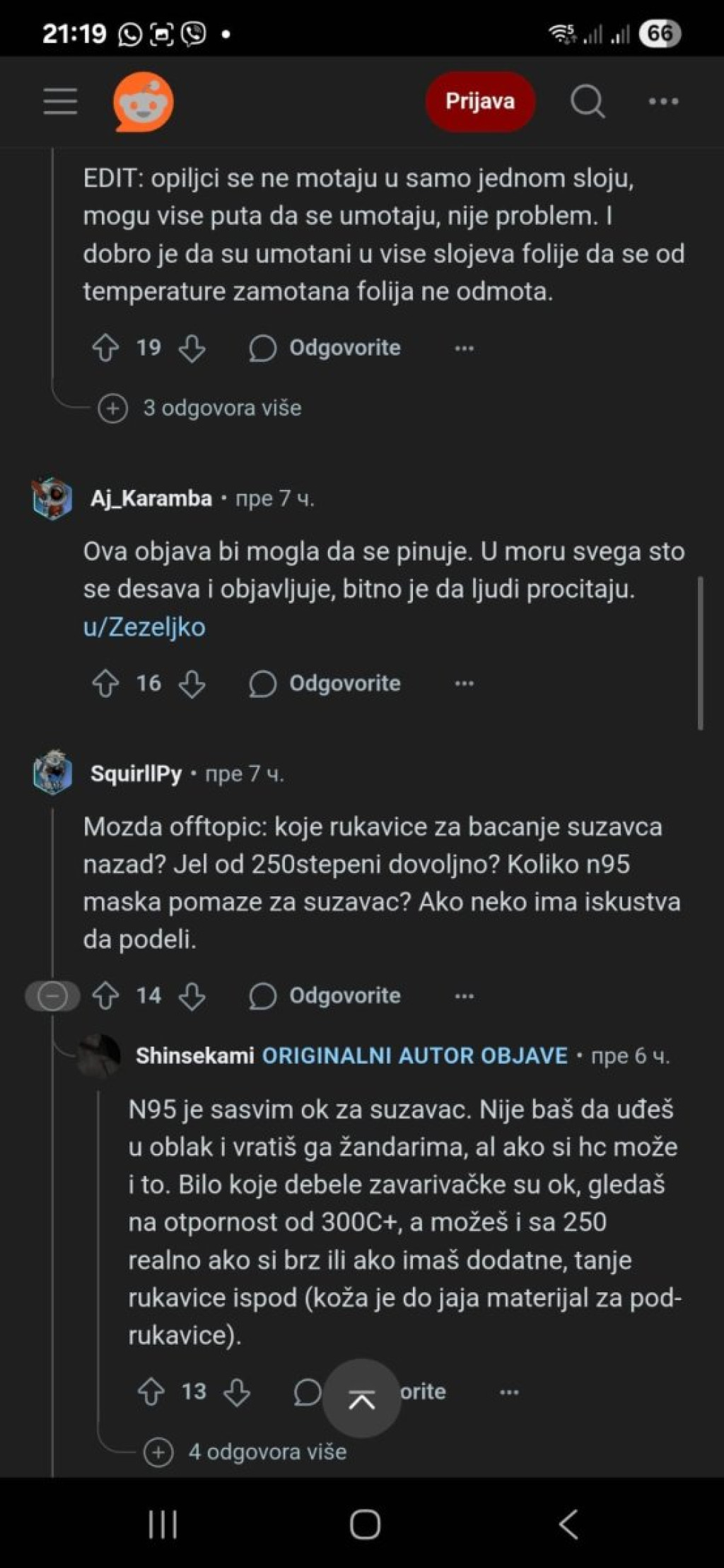Image resolution: width=724 pixels, height=1568 pixels.
Task: Open Aj_Karamba's user profile
Action: pos(151,498)
